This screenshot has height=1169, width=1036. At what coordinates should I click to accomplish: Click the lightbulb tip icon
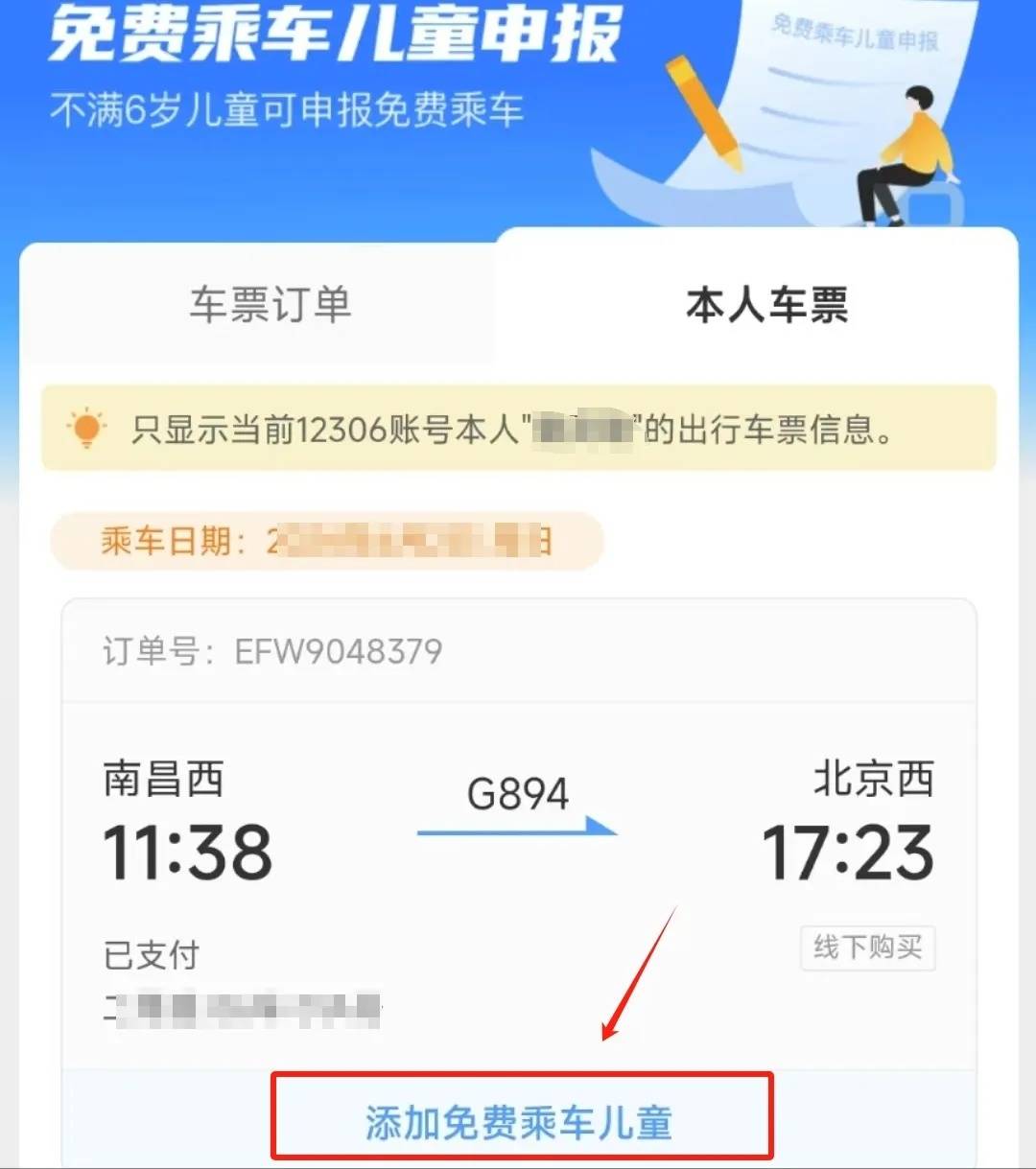(84, 427)
